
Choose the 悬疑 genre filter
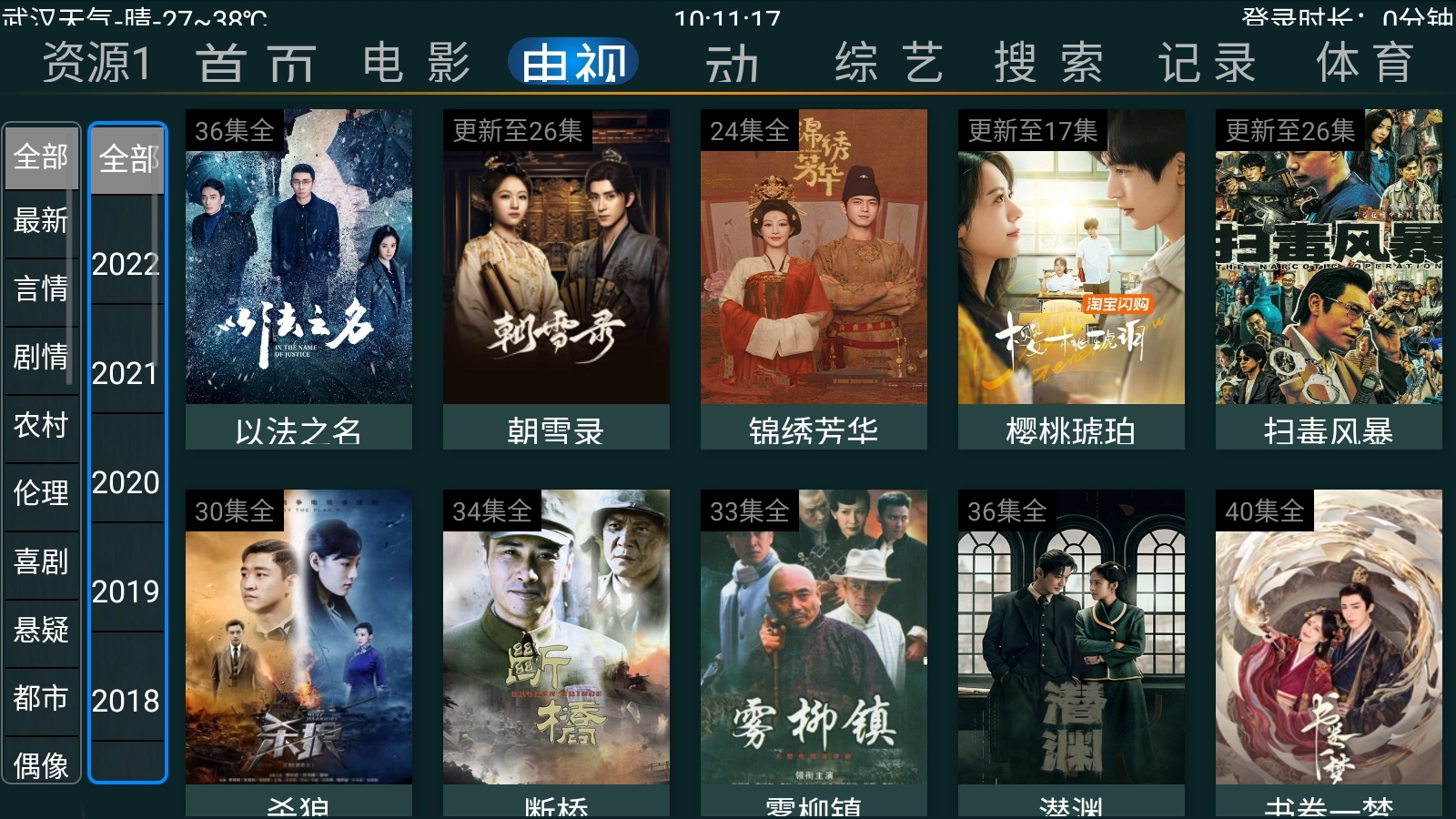coord(41,630)
